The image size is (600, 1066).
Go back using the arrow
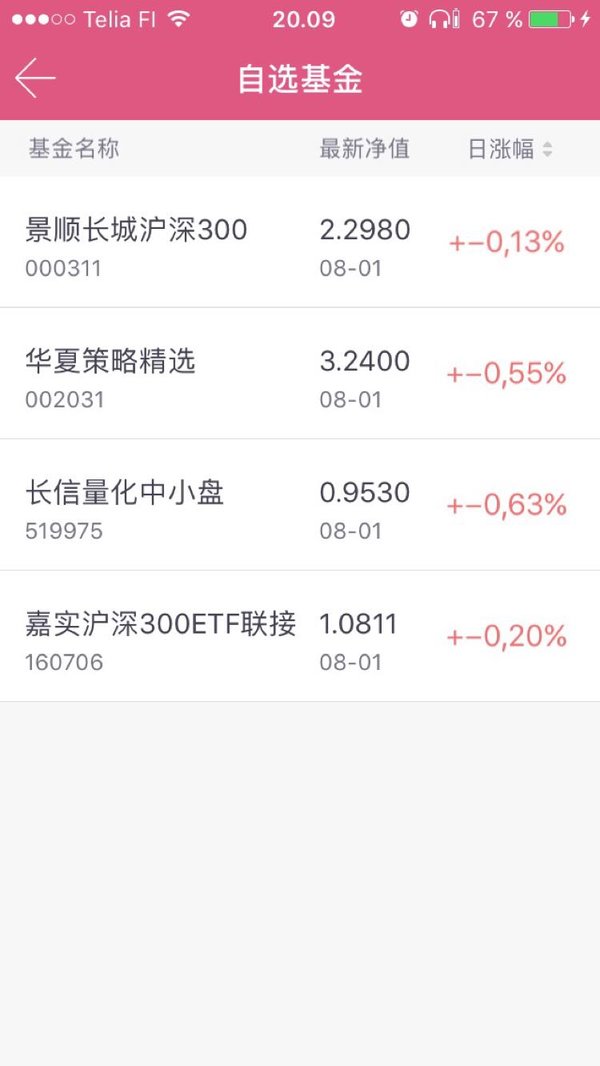click(35, 78)
